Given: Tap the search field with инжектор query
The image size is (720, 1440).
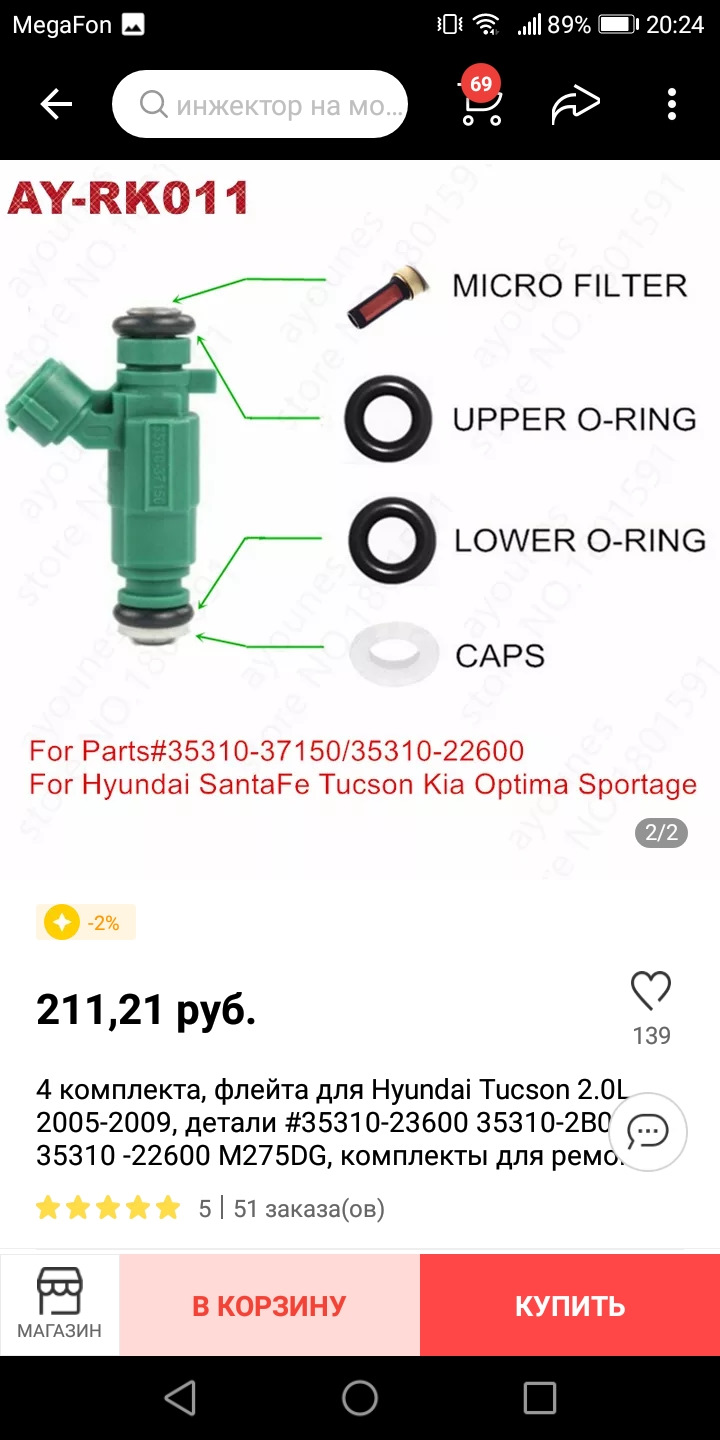Looking at the screenshot, I should click(x=260, y=104).
